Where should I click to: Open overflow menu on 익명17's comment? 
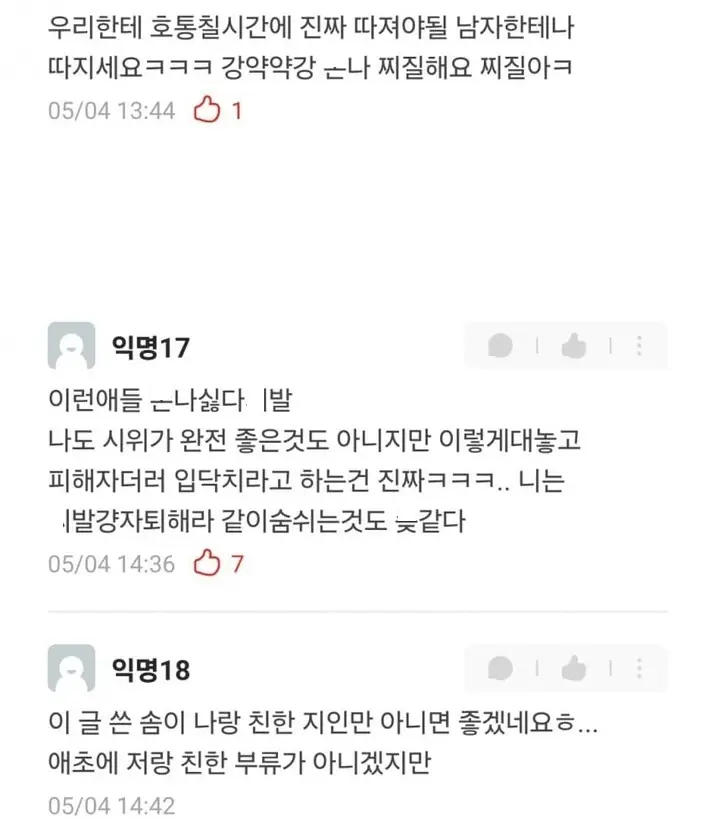pyautogui.click(x=639, y=347)
